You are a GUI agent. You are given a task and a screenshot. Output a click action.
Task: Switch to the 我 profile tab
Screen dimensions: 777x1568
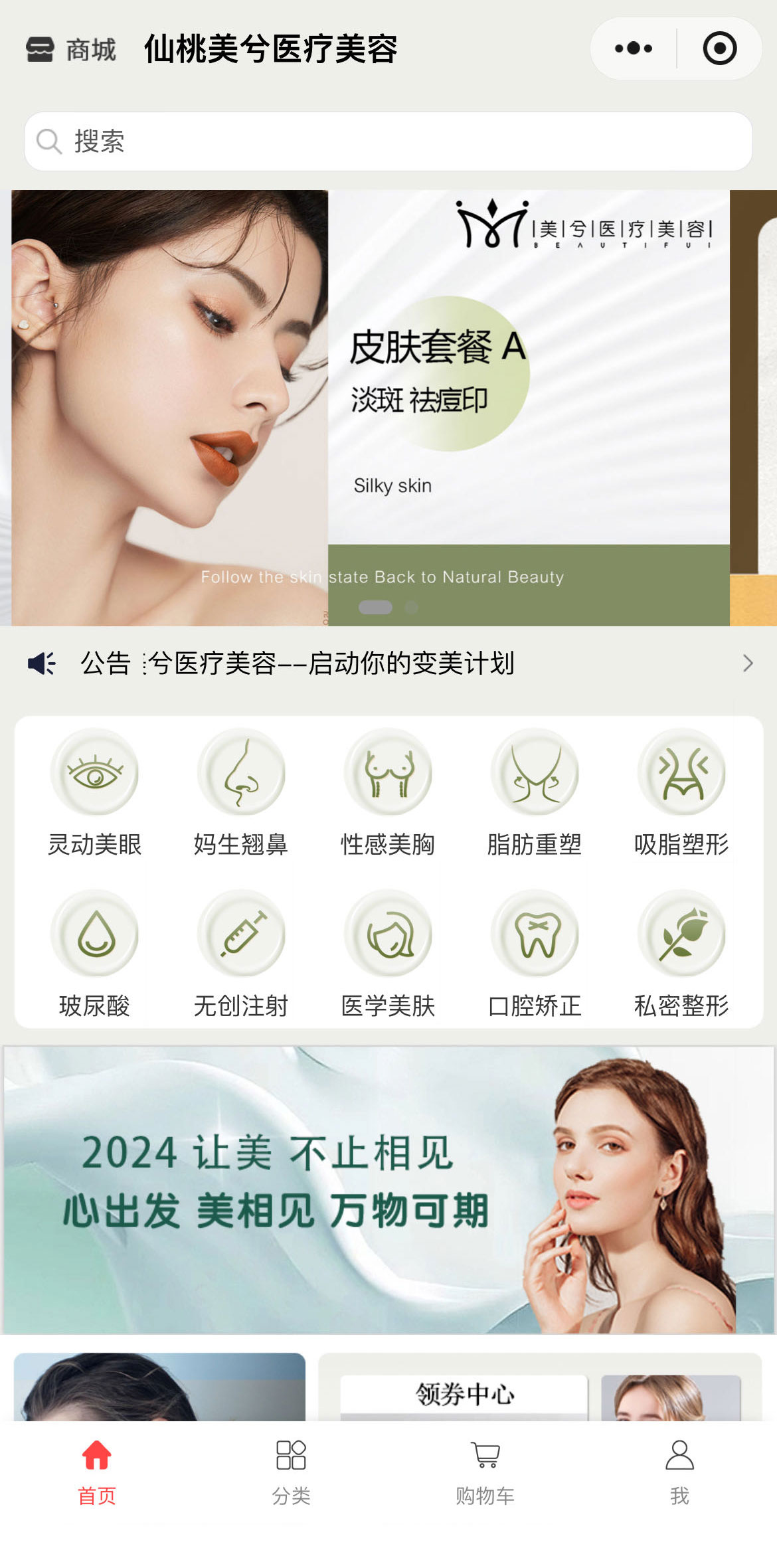point(679,1472)
